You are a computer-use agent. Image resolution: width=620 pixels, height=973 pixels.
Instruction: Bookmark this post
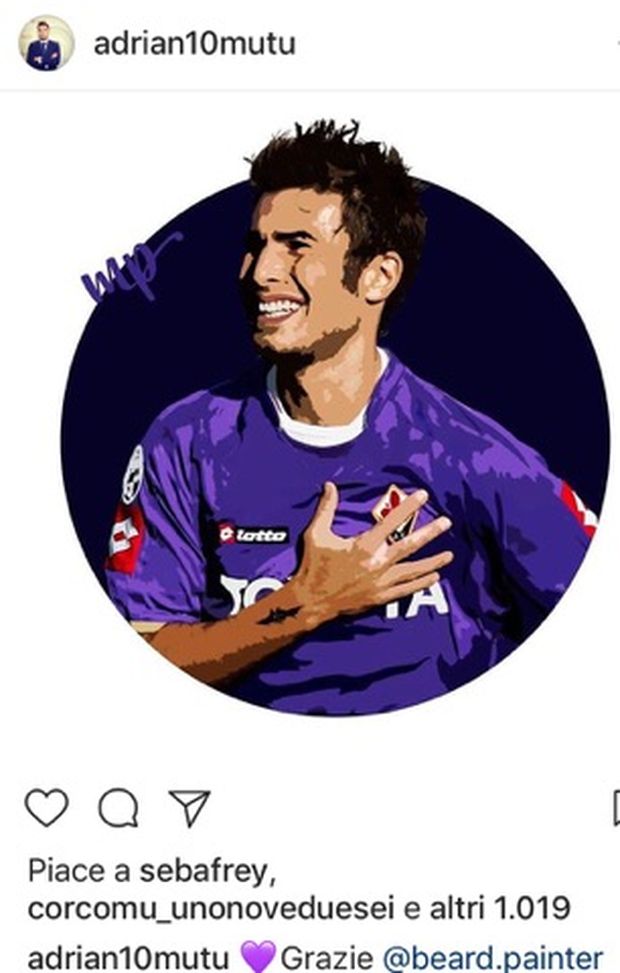click(x=614, y=807)
